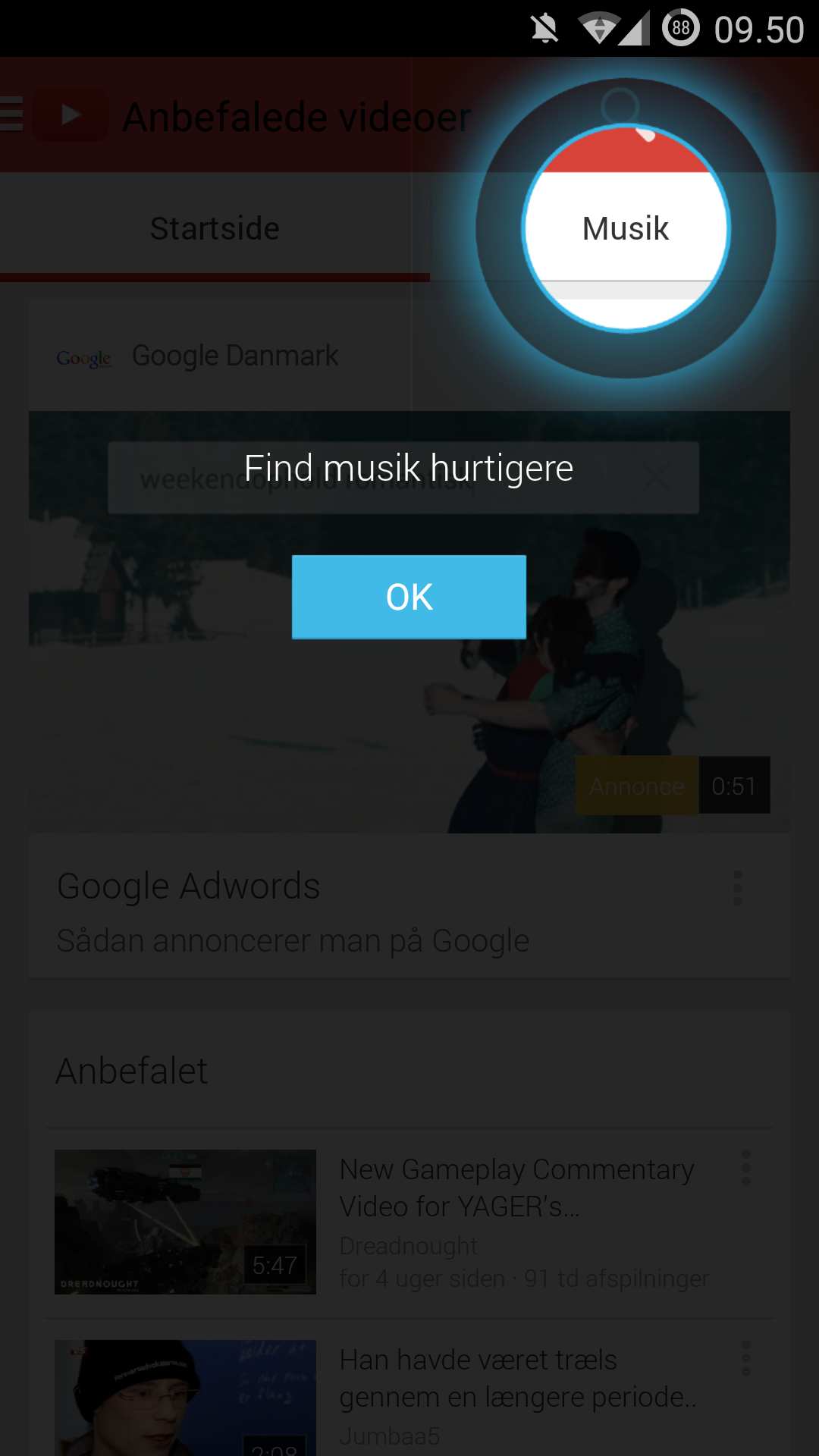Open options for New Gameplay Commentary video
Viewport: 819px width, 1456px height.
click(x=746, y=1169)
